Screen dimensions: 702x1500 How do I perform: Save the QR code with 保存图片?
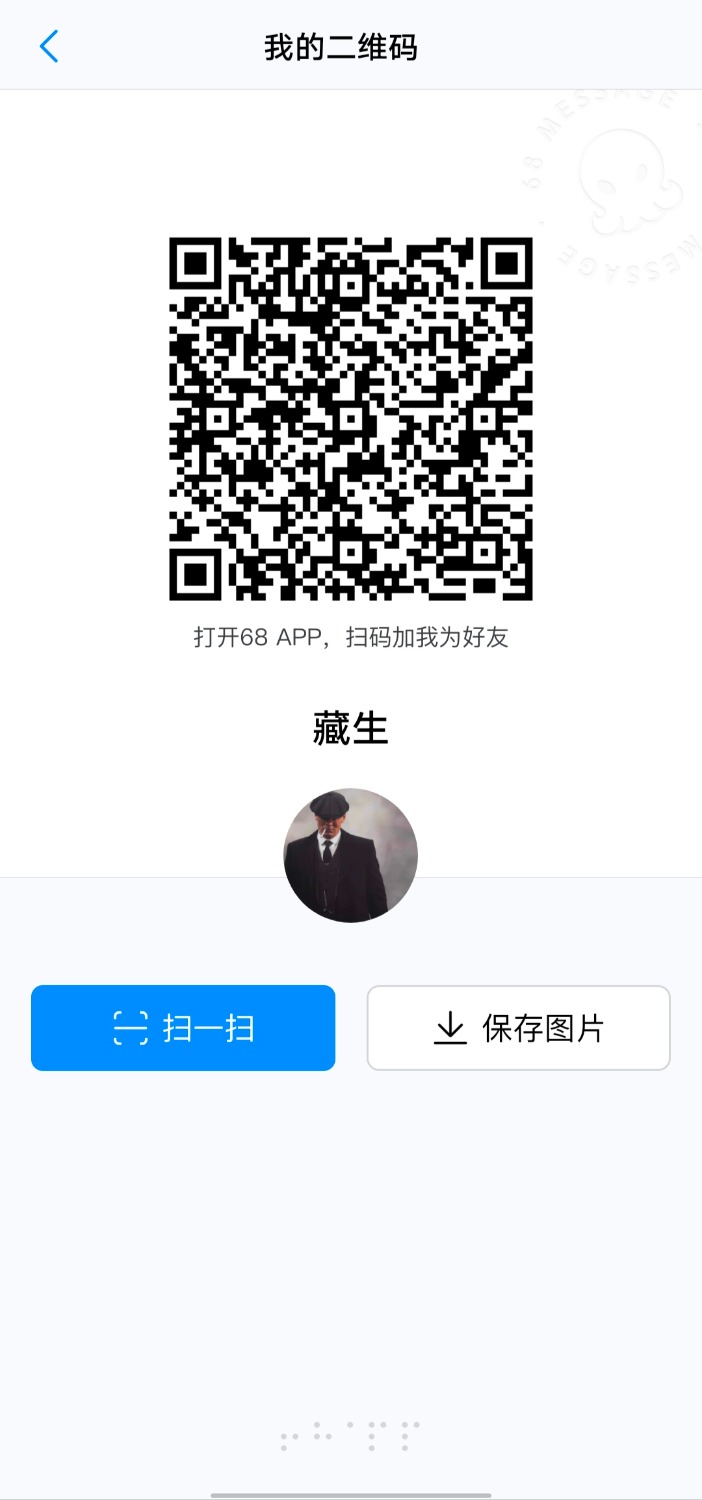tap(518, 1028)
